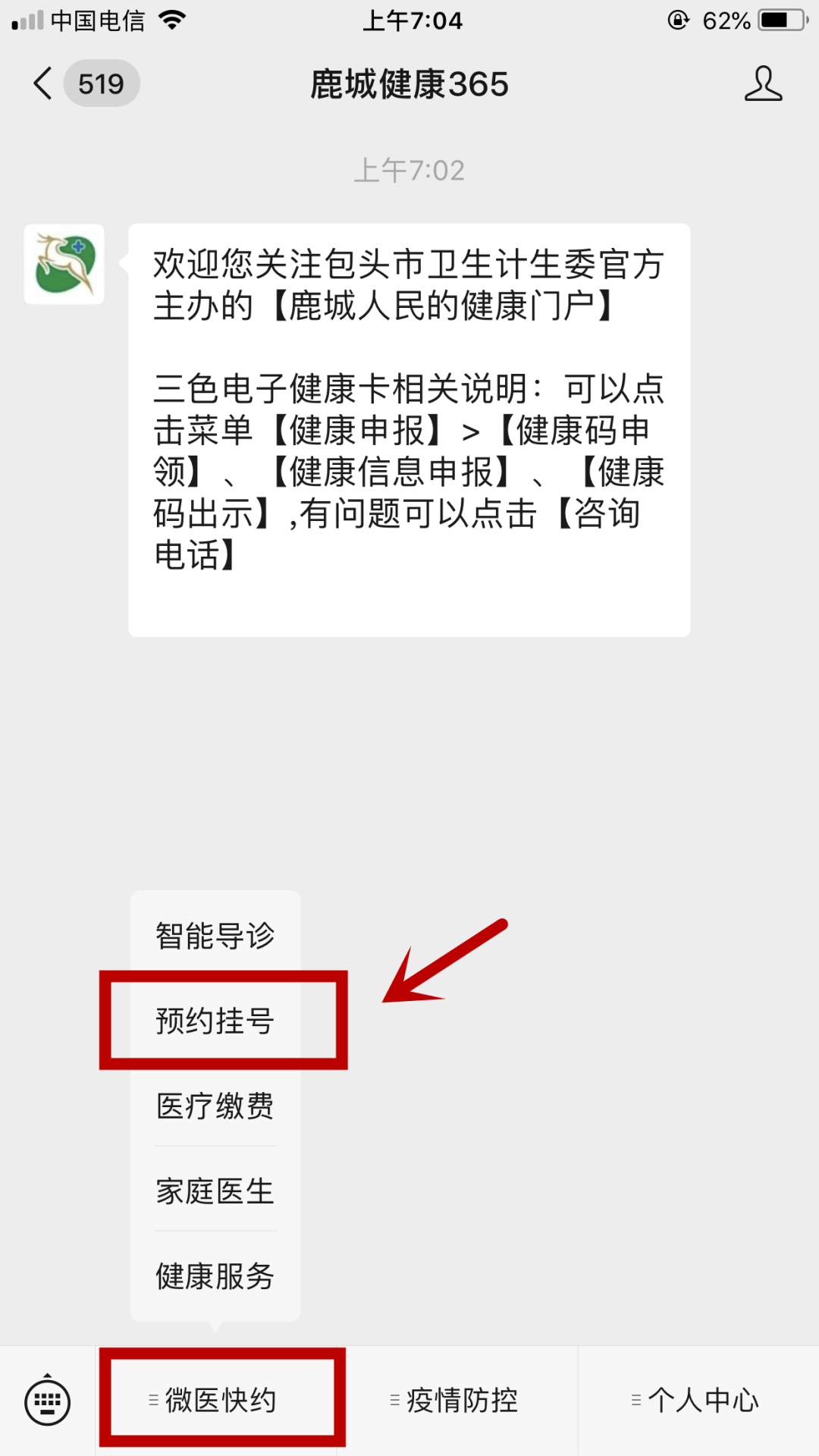The width and height of the screenshot is (819, 1456).
Task: Open 家庭医生 option
Action: [x=215, y=1191]
